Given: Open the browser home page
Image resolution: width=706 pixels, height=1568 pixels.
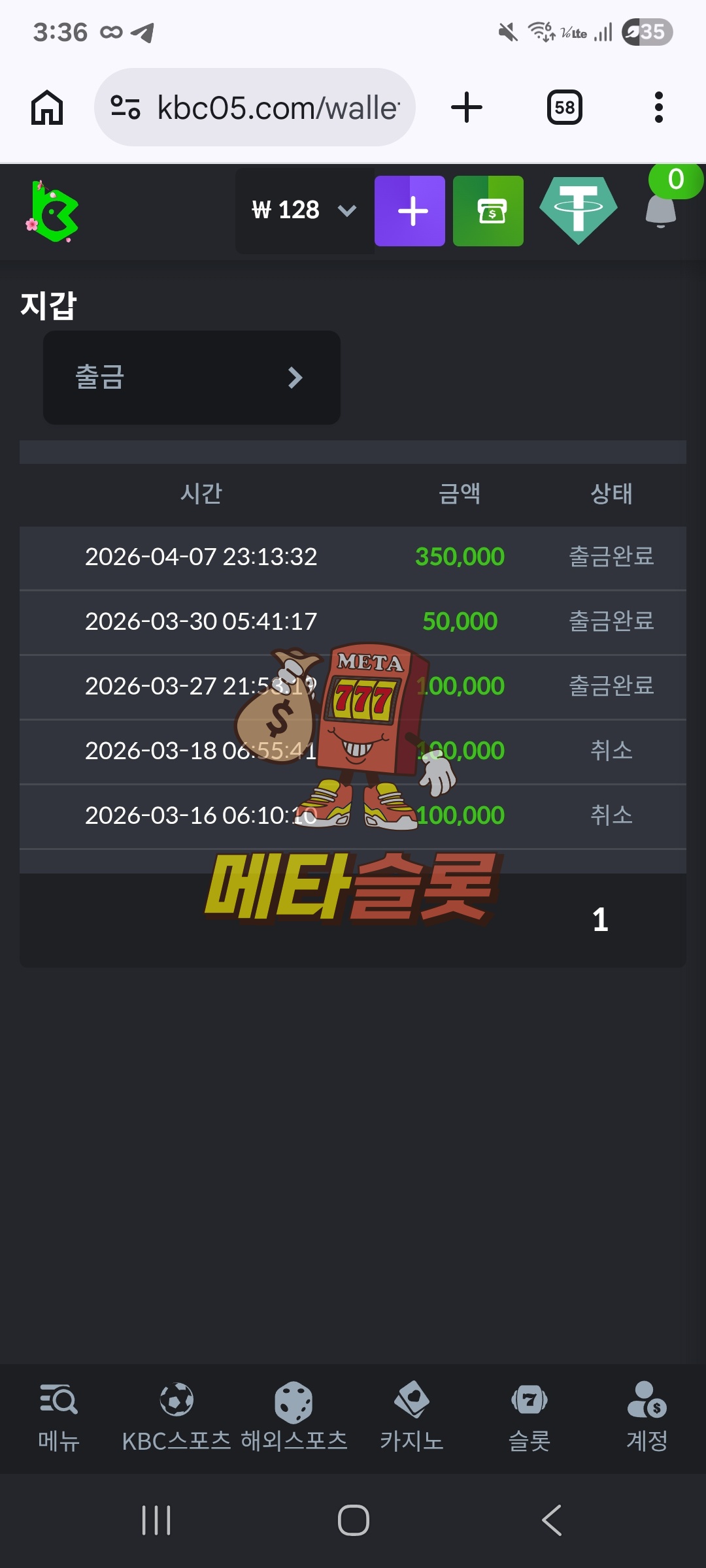Looking at the screenshot, I should [x=47, y=108].
